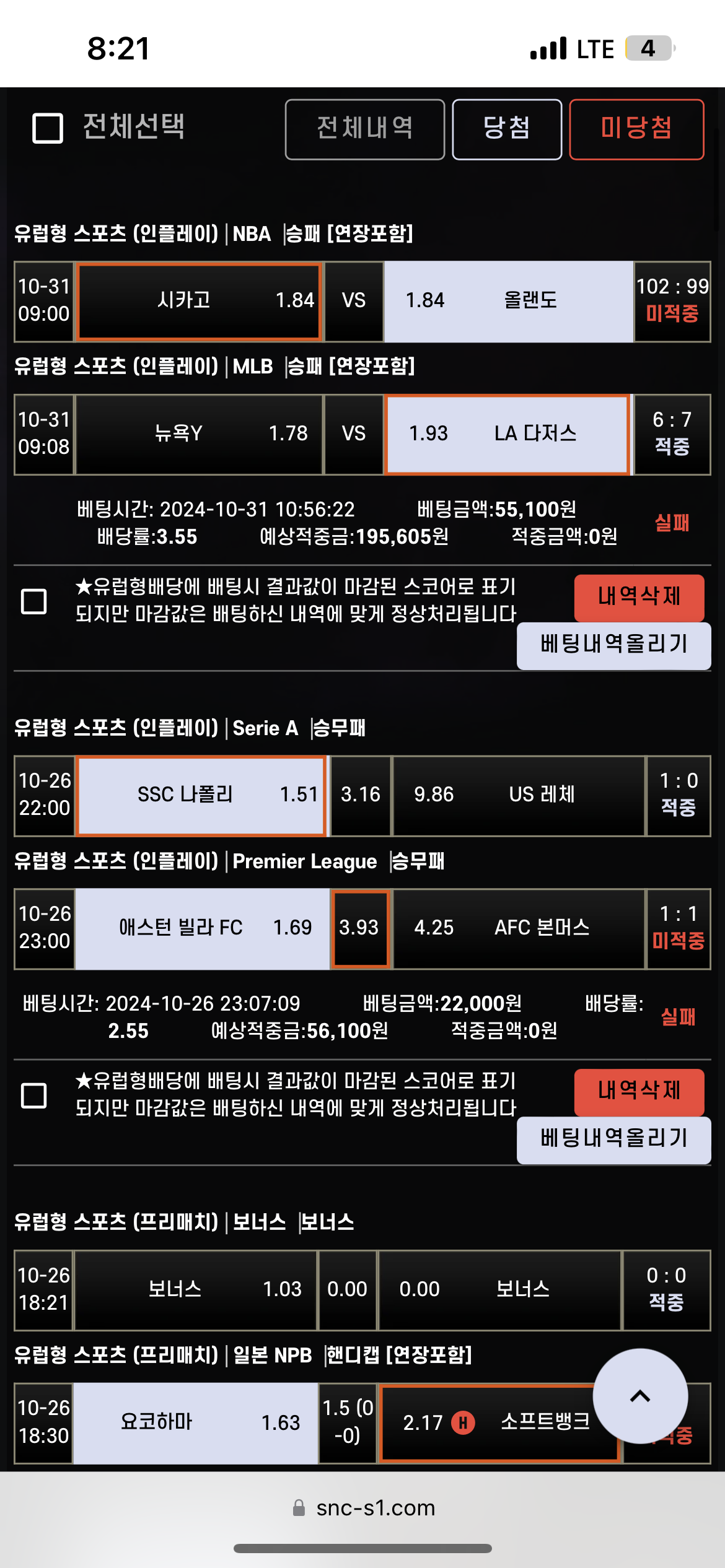Screen dimensions: 725x1568
Task: Delete the 22,000원 bet with 내역삭제
Action: pos(639,1092)
